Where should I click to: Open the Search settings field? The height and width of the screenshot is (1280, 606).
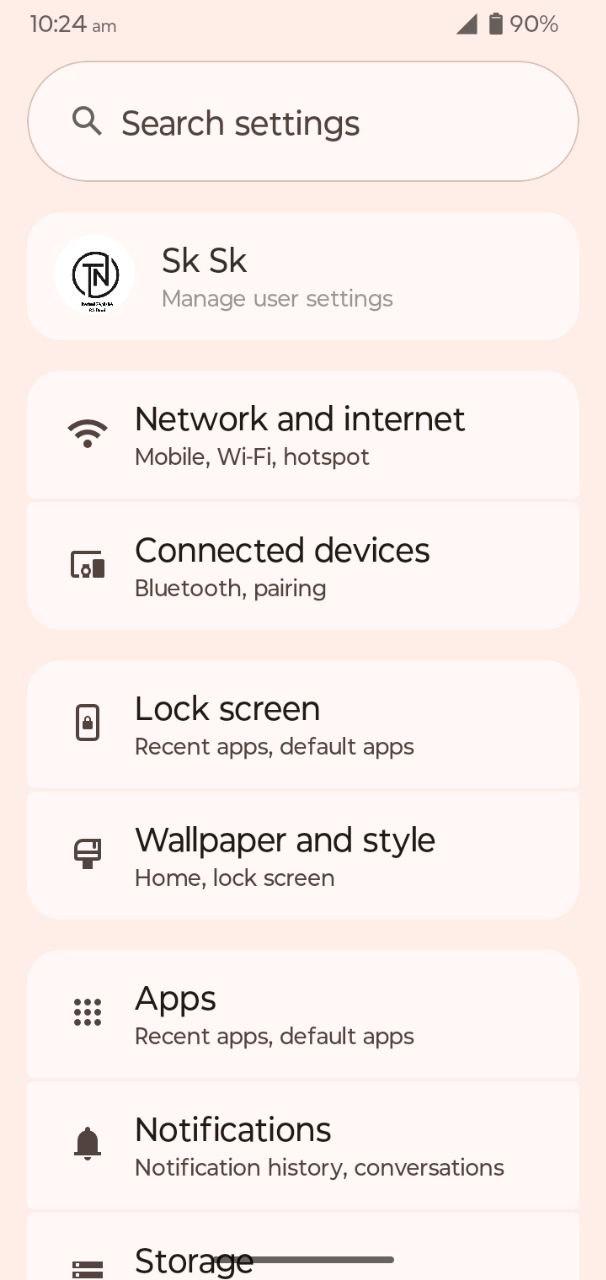point(302,122)
